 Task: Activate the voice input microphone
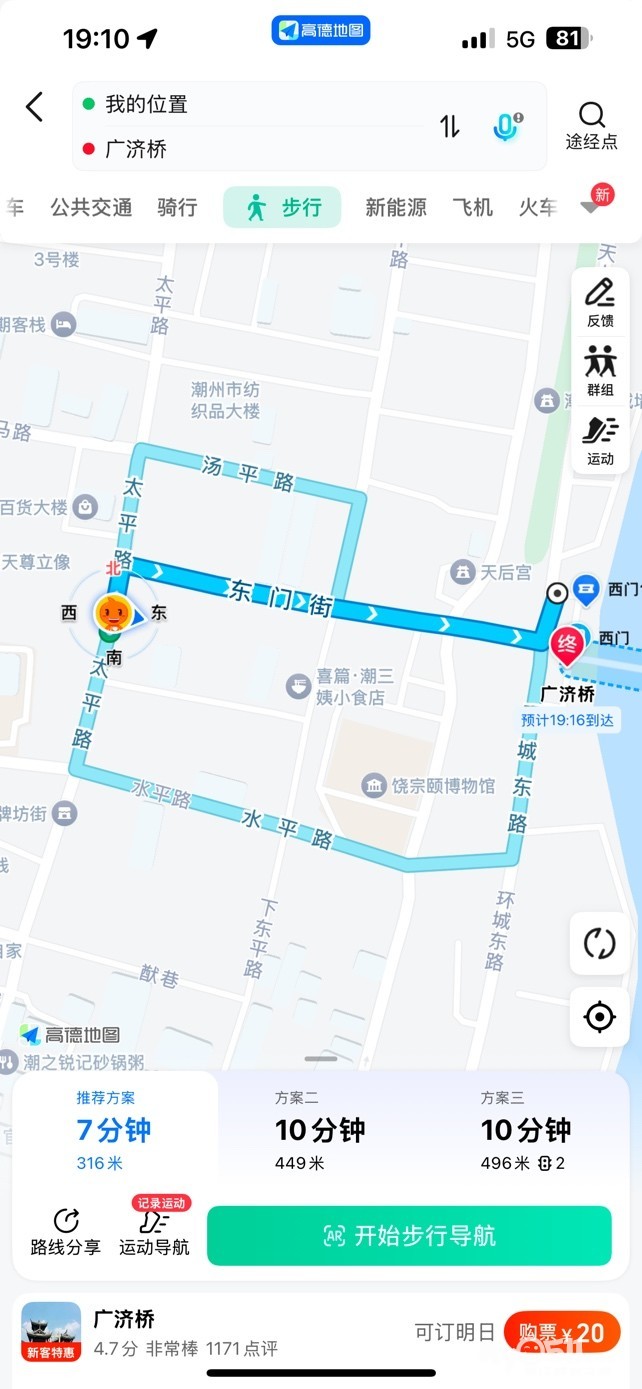tap(507, 127)
